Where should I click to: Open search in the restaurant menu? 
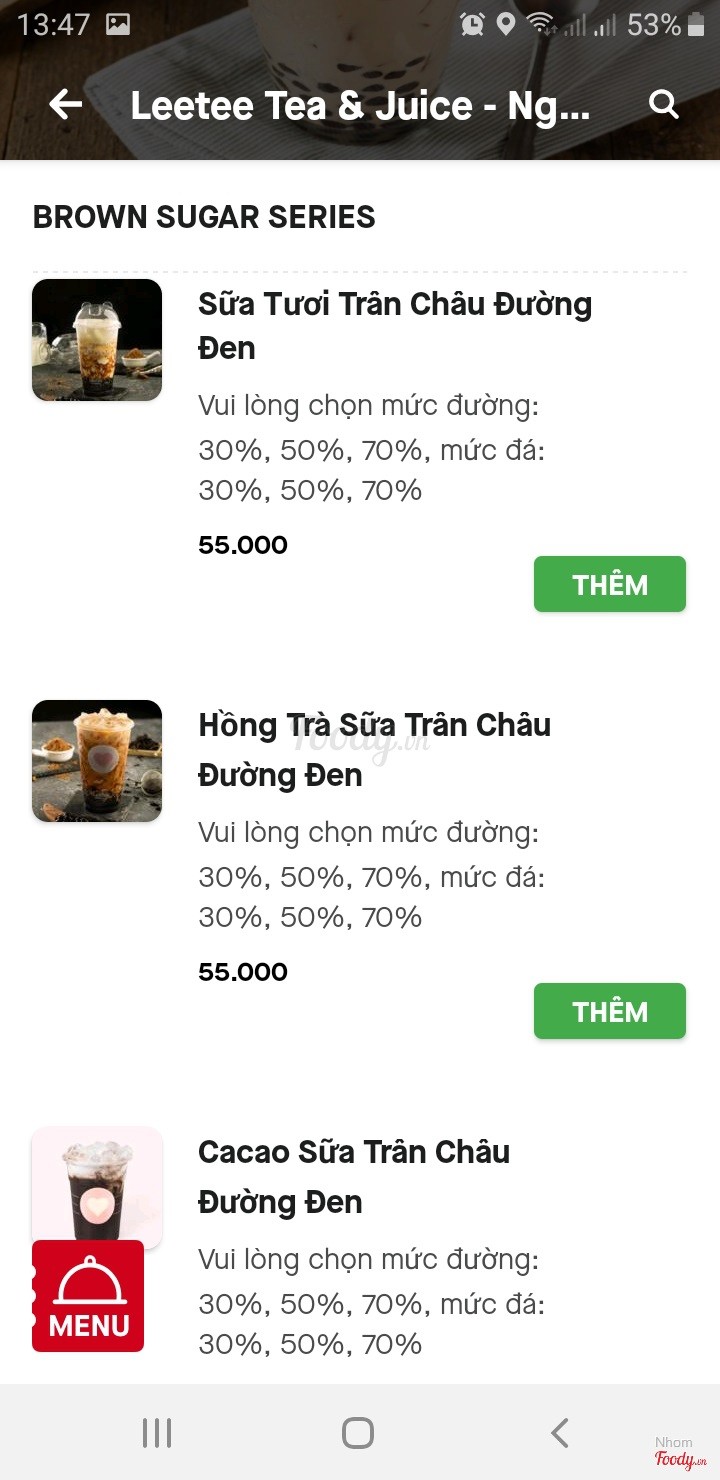tap(663, 104)
